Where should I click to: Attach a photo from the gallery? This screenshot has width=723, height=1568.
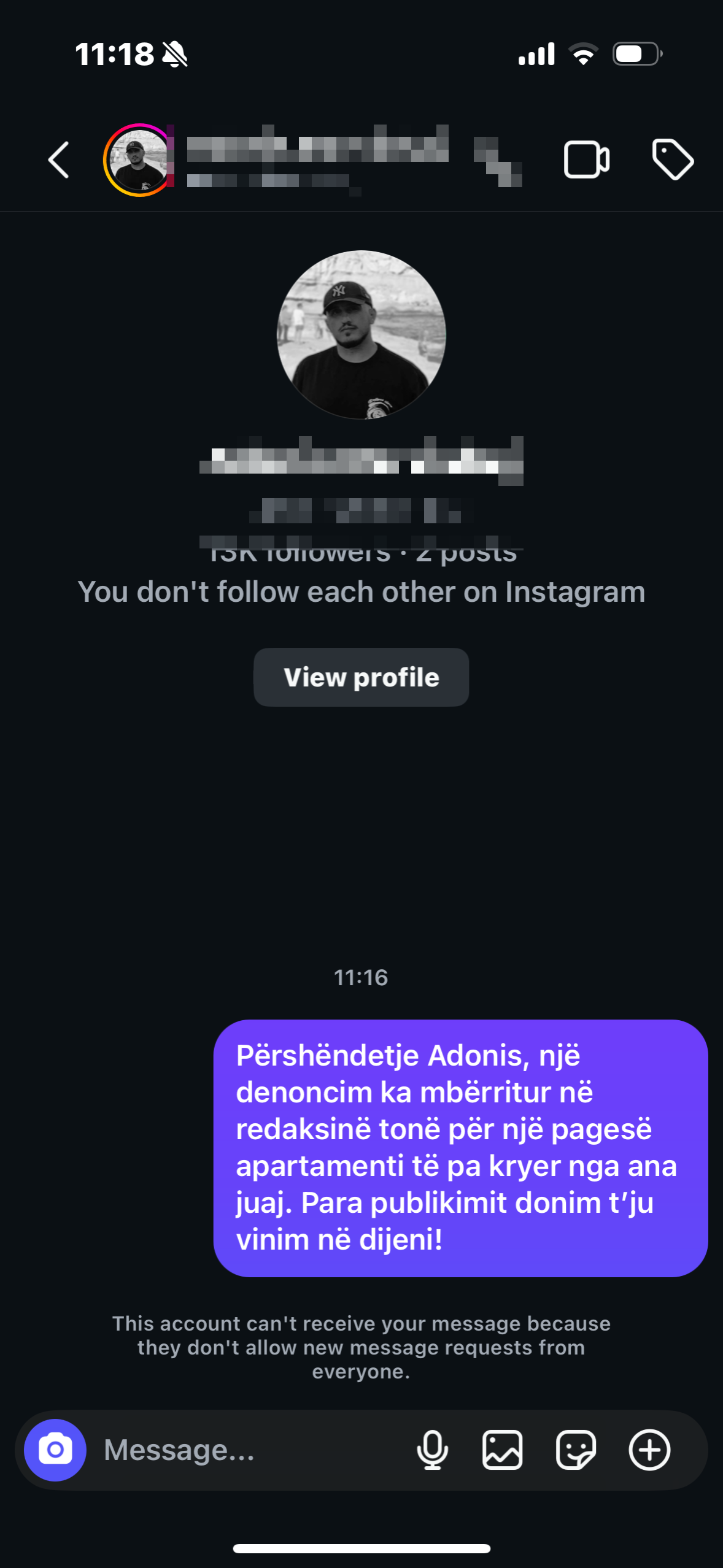(503, 1450)
